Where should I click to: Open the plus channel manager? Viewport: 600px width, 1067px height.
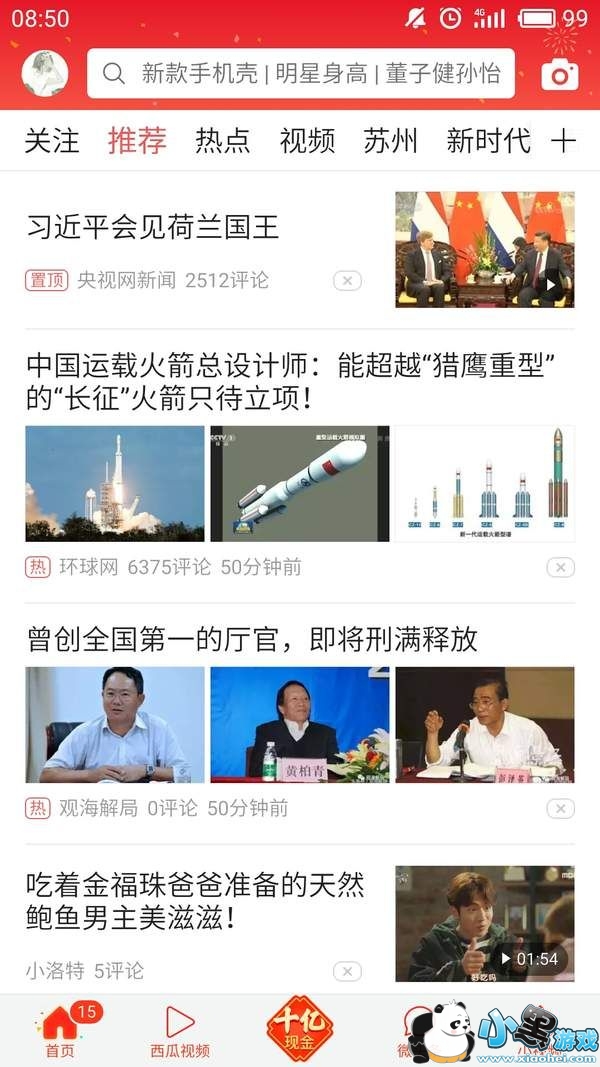click(x=563, y=141)
